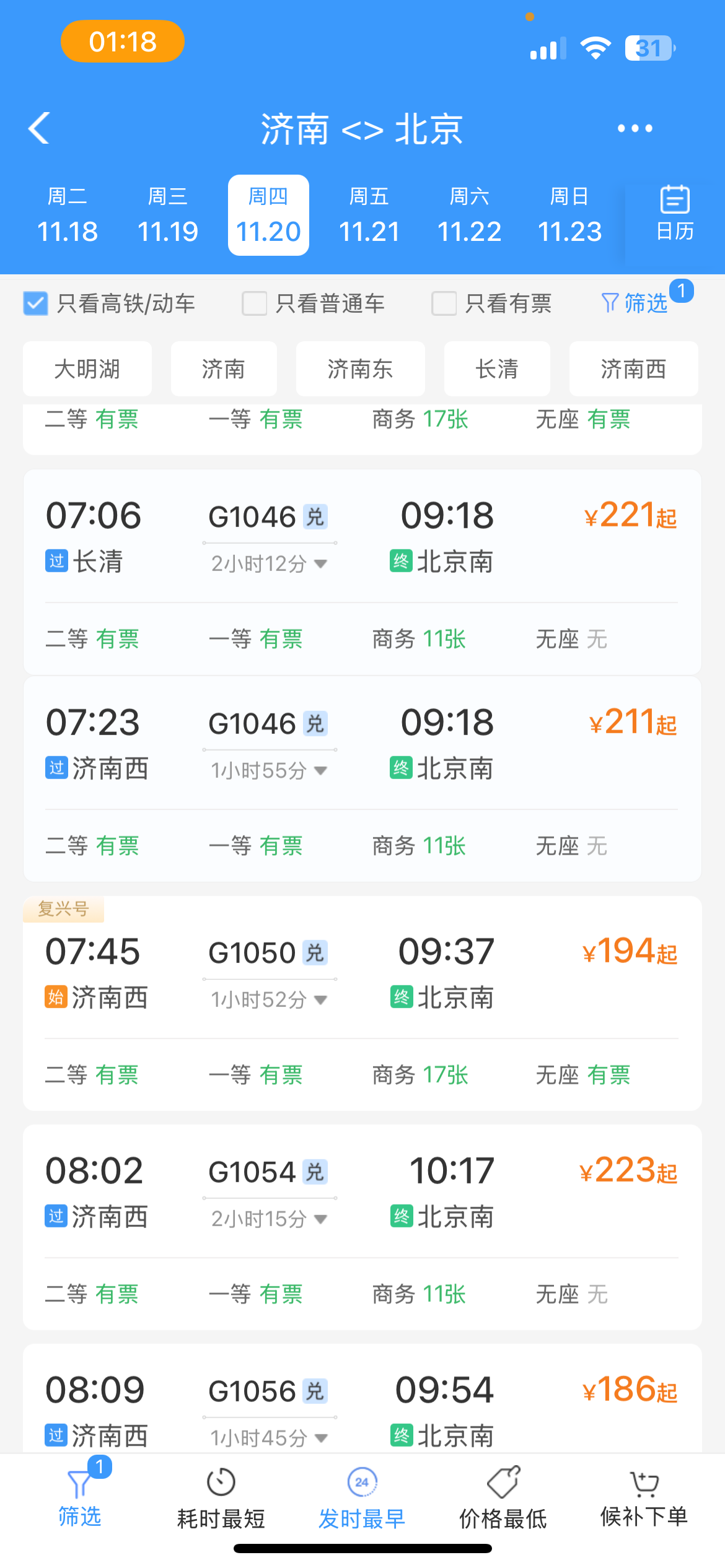Open G1046 departing 07:06 from 长清
The image size is (725, 1568).
(362, 536)
